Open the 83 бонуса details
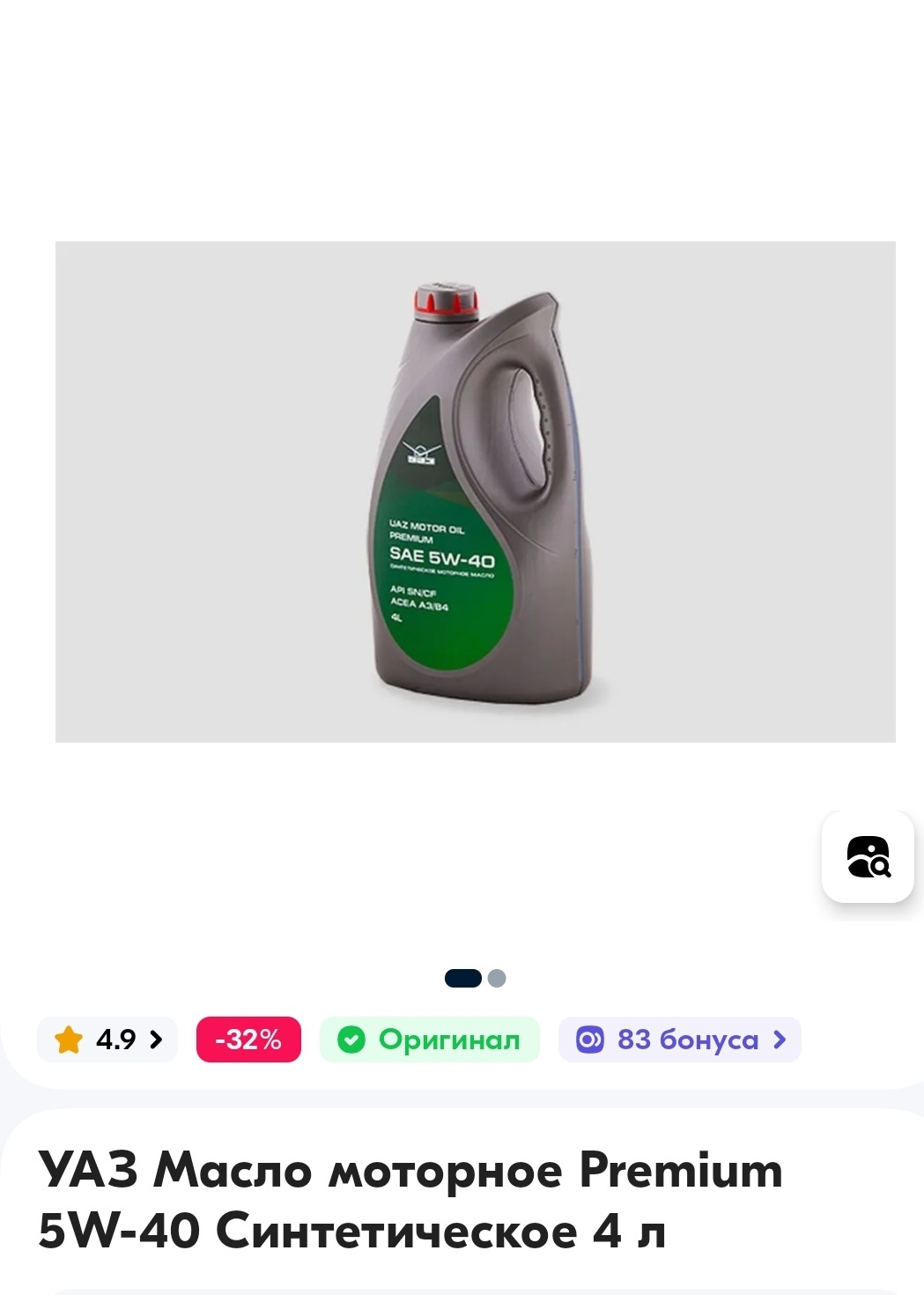 (680, 1040)
